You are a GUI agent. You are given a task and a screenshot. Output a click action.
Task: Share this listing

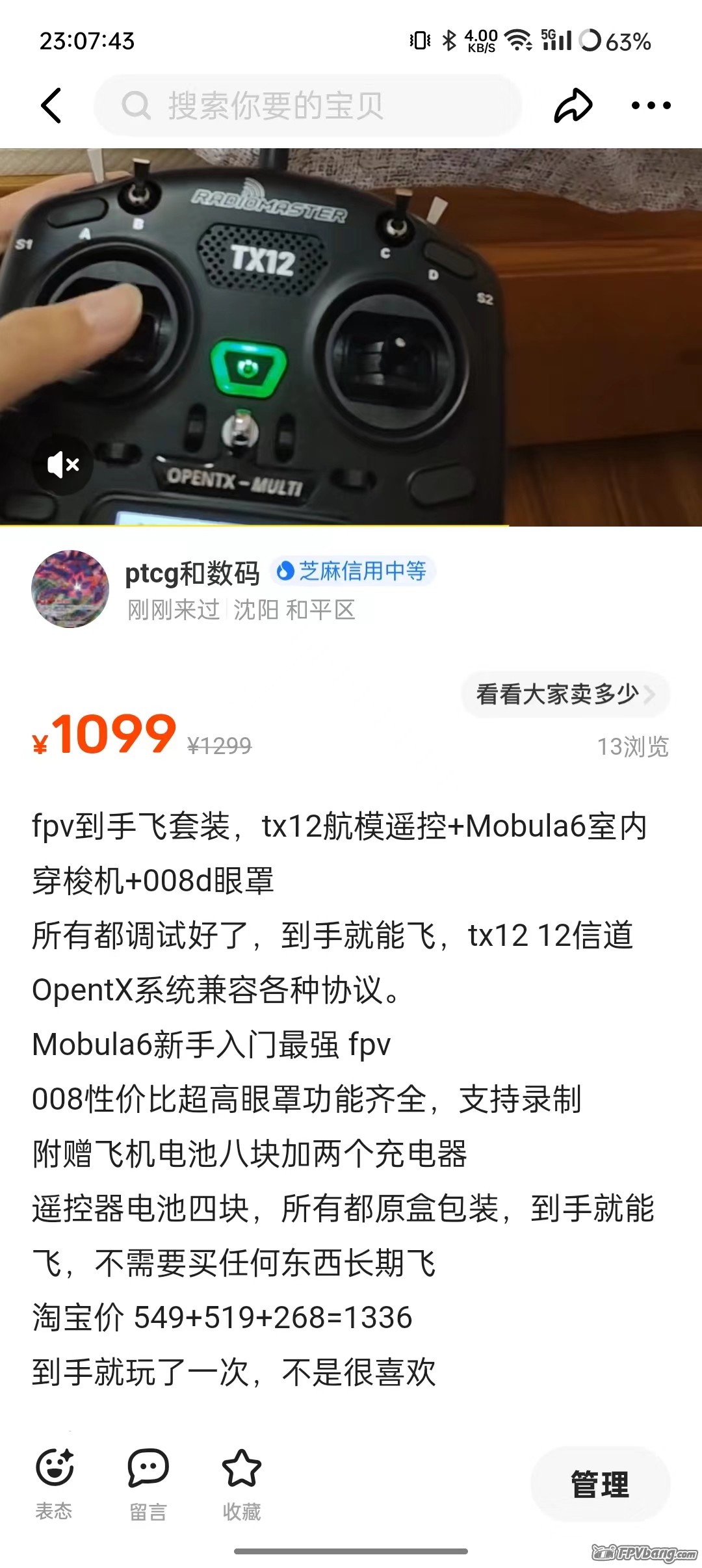pyautogui.click(x=573, y=105)
